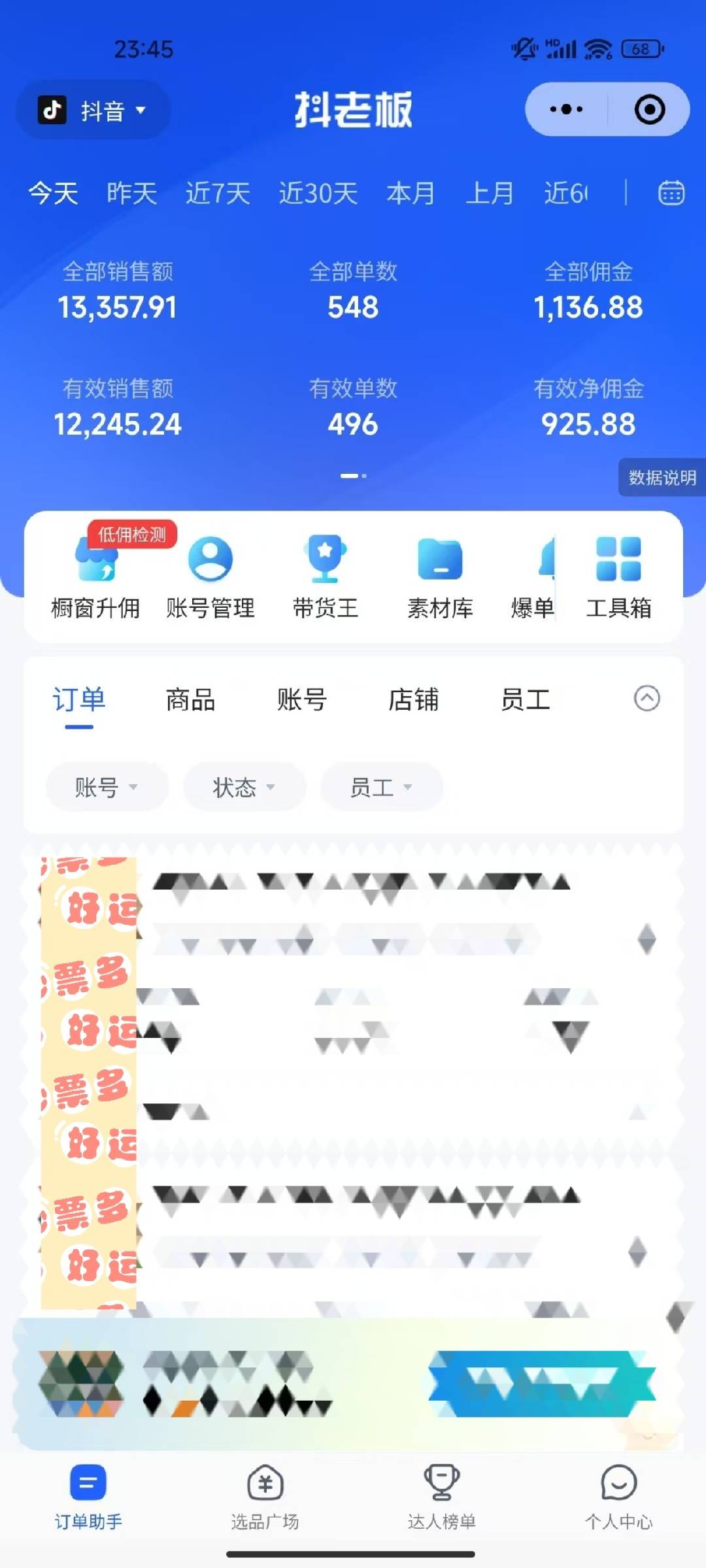
Task: Collapse the order filter panel
Action: tap(647, 699)
